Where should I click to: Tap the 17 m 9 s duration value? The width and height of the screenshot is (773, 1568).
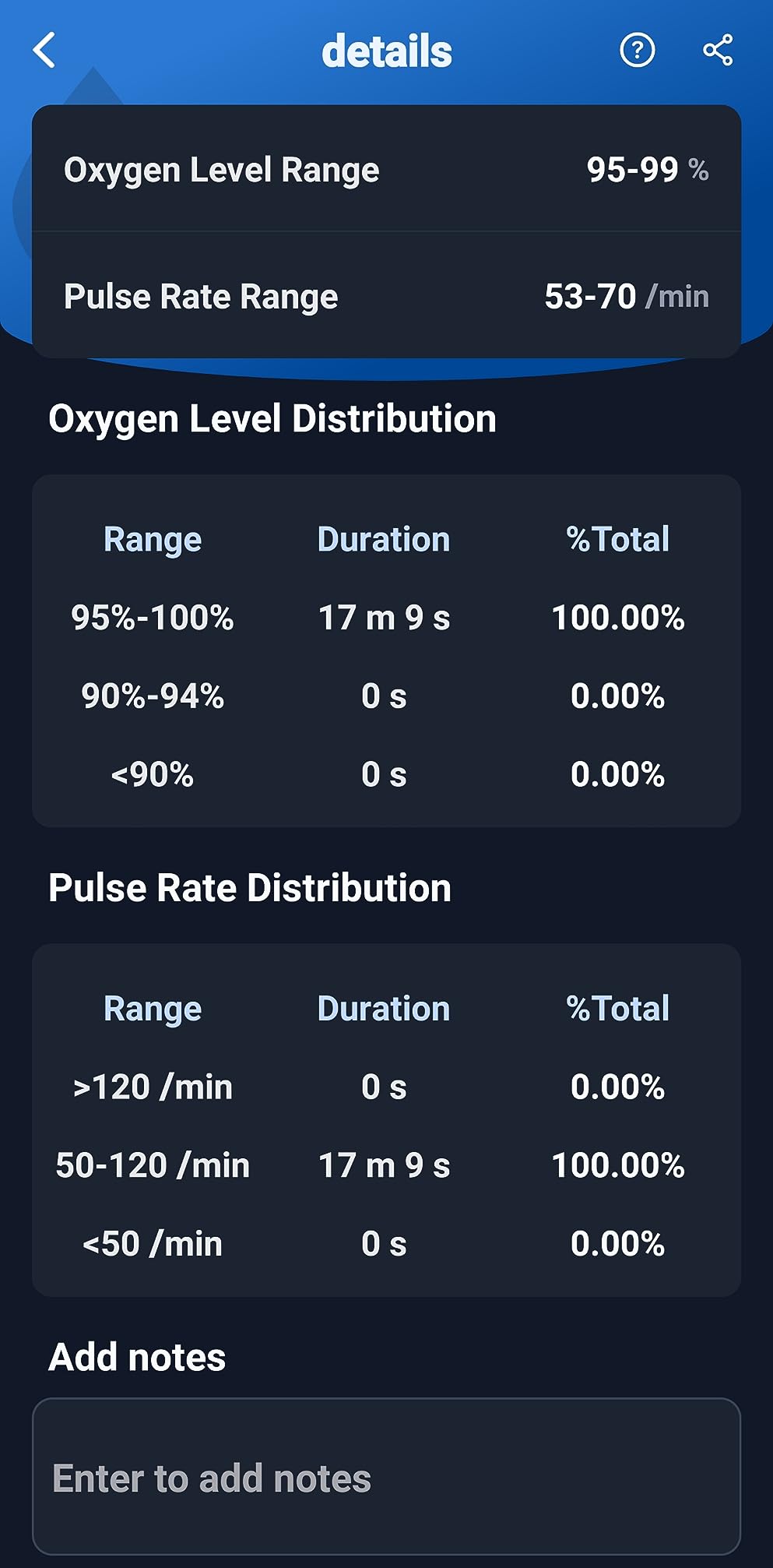385,619
